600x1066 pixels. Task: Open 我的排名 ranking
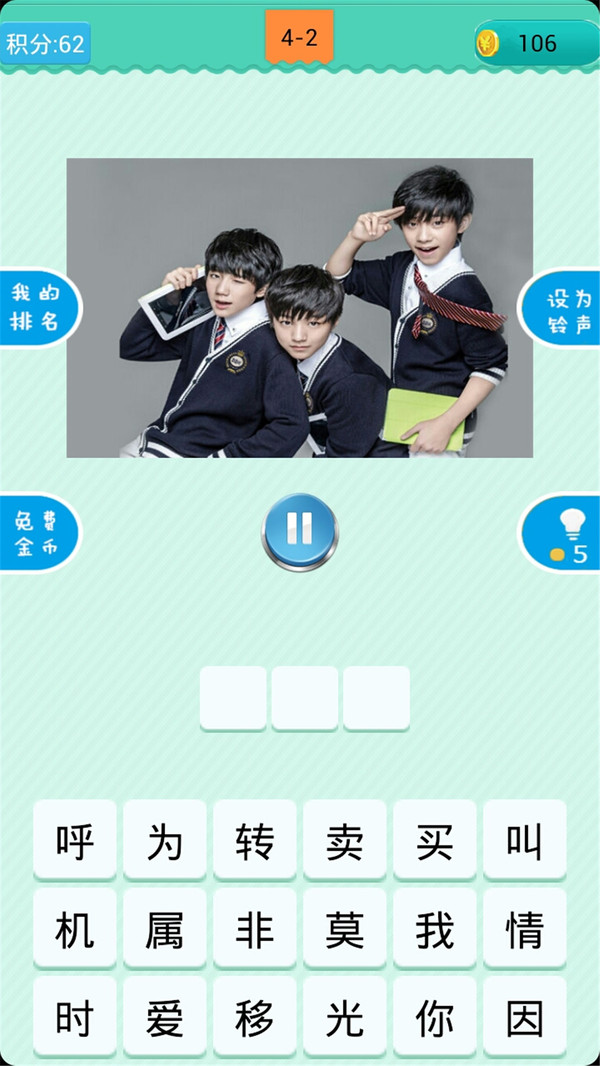(37, 308)
